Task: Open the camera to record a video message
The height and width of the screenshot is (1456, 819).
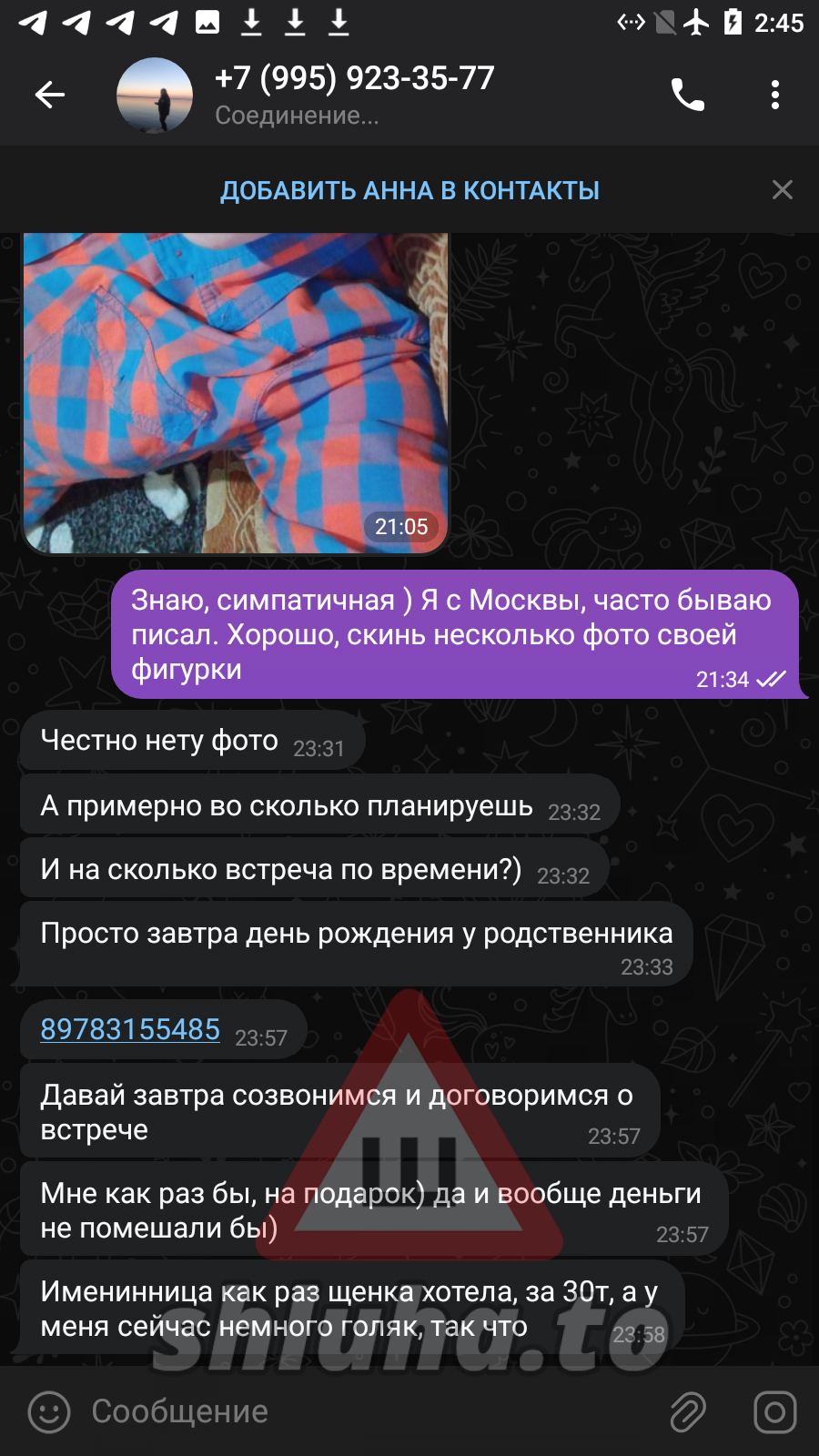Action: [x=774, y=1412]
